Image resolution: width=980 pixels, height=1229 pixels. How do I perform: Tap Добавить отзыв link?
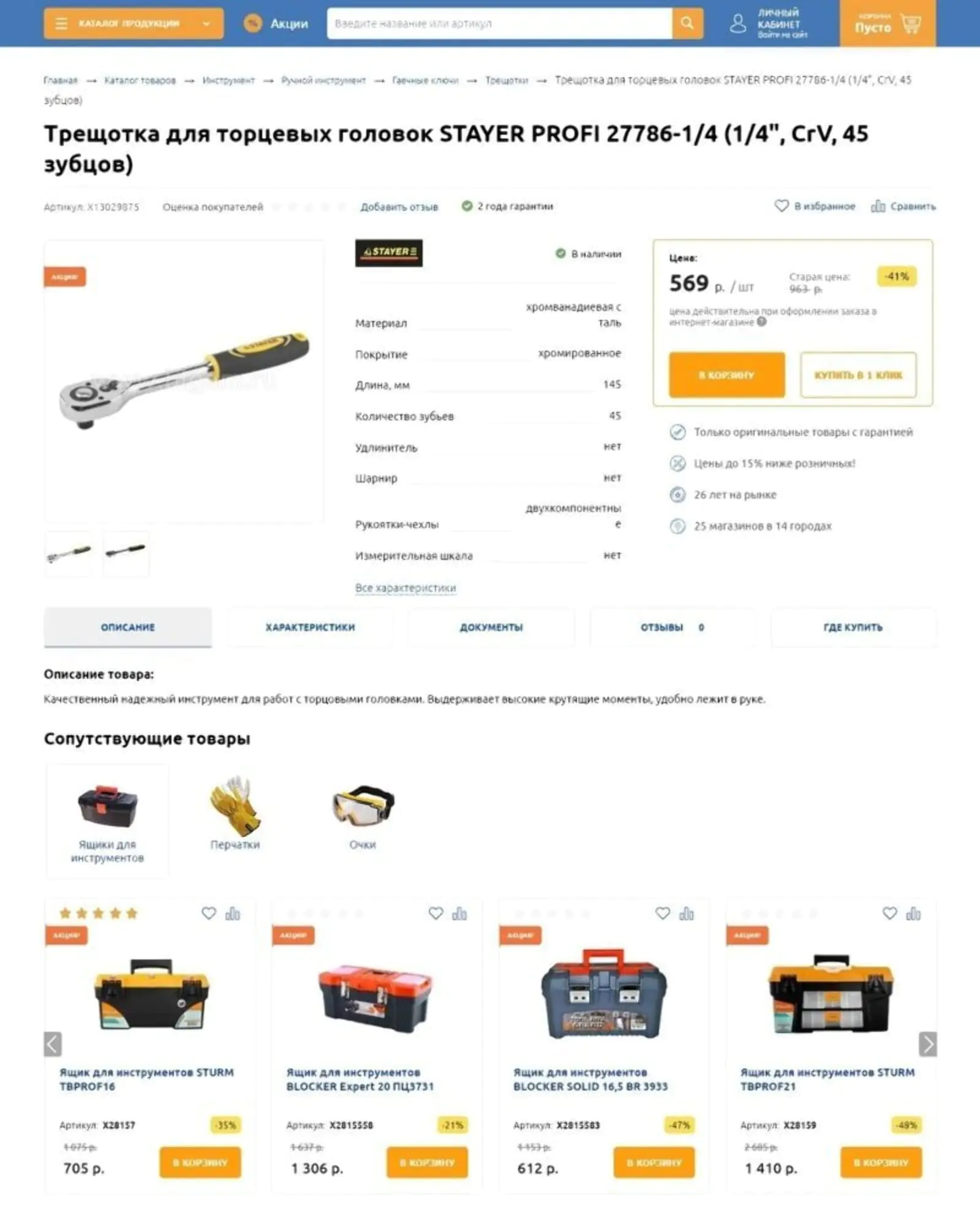tap(399, 207)
